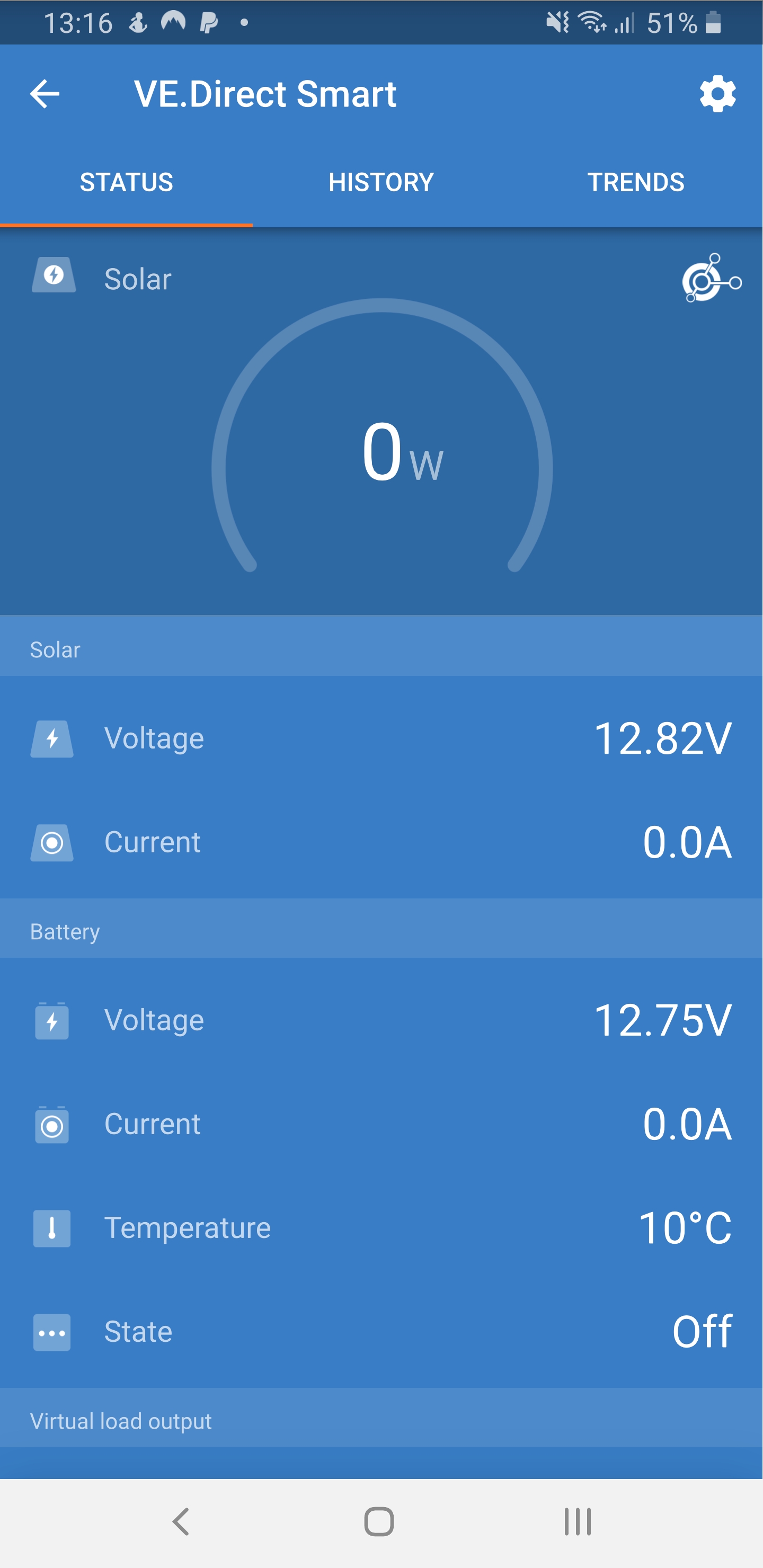This screenshot has height=1568, width=763.
Task: Go back using the app bar arrow
Action: click(x=45, y=94)
